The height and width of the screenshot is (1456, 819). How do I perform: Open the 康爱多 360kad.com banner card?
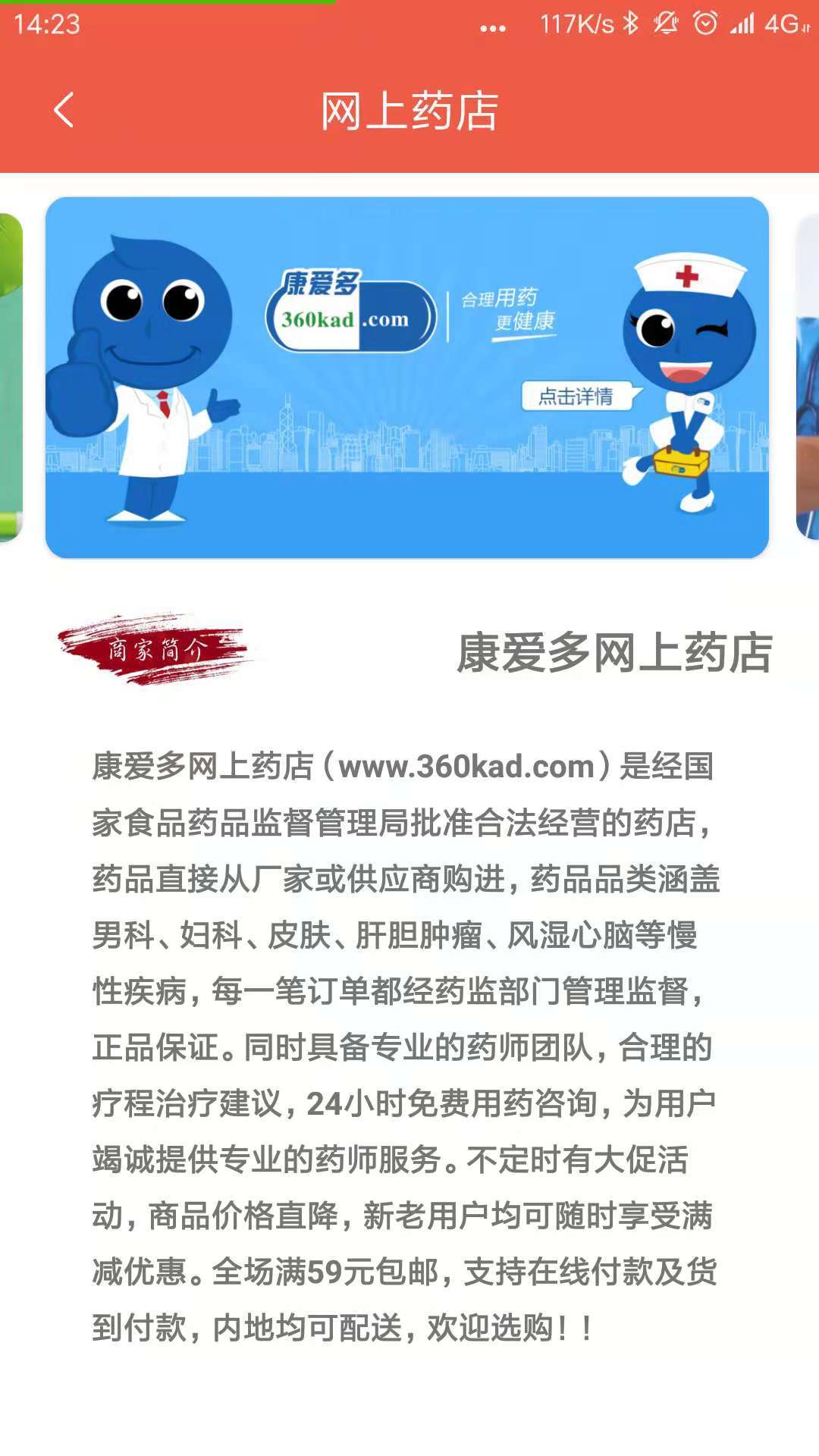click(407, 377)
